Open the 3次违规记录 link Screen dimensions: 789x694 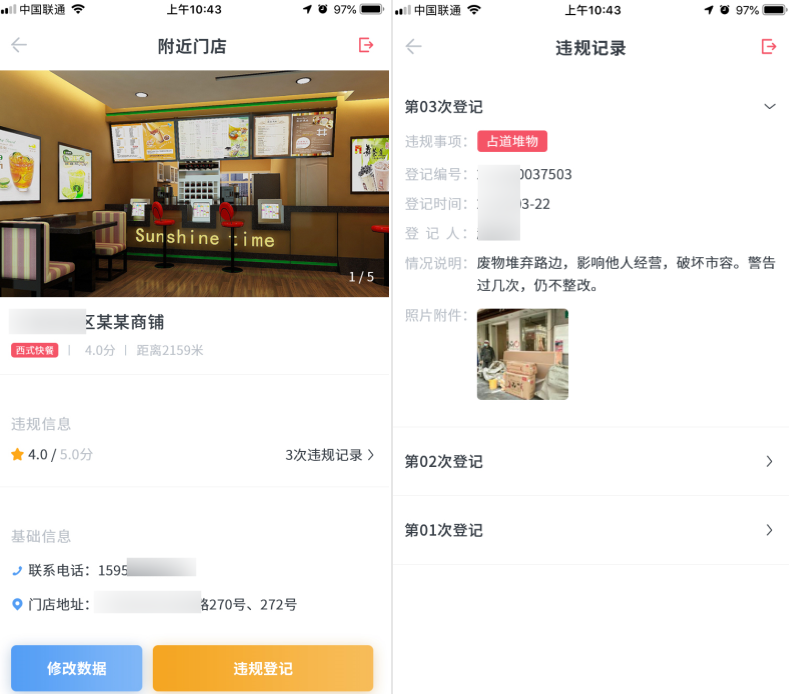click(330, 455)
